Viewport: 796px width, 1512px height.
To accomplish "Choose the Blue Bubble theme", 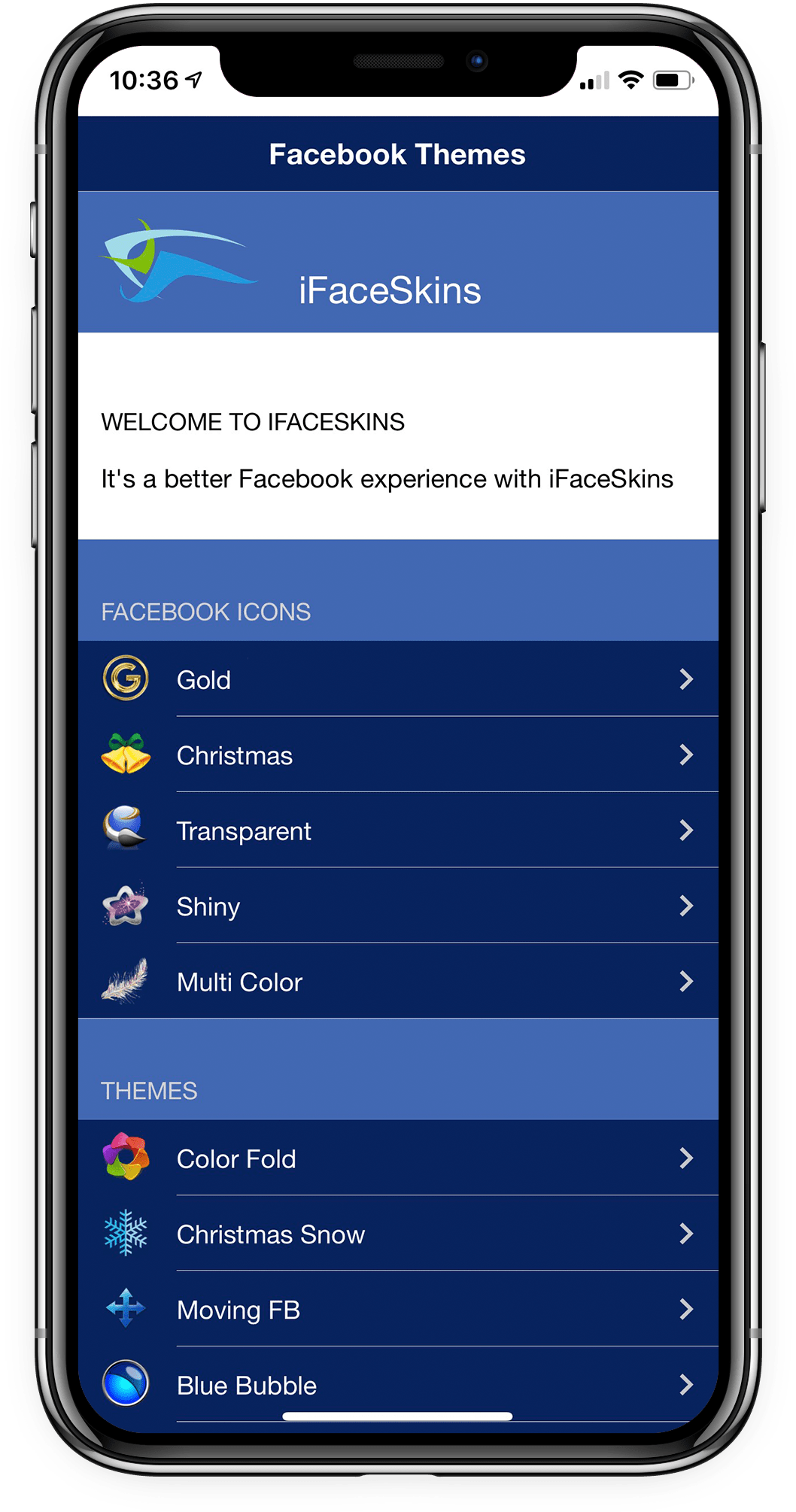I will [397, 1384].
